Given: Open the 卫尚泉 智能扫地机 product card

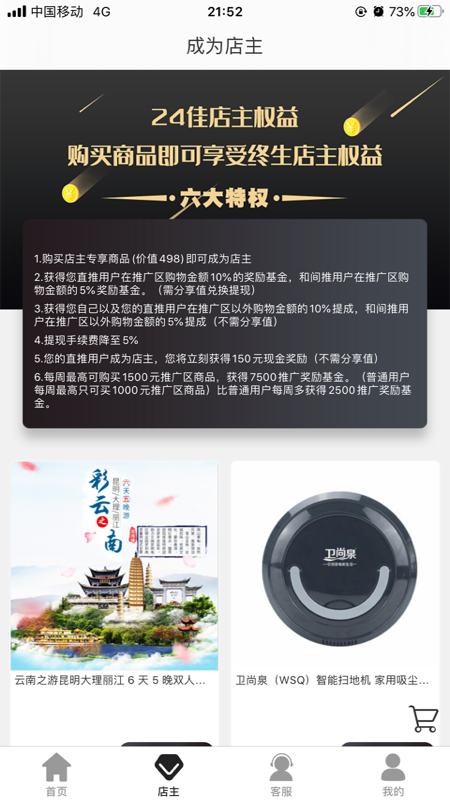Looking at the screenshot, I should click(335, 604).
